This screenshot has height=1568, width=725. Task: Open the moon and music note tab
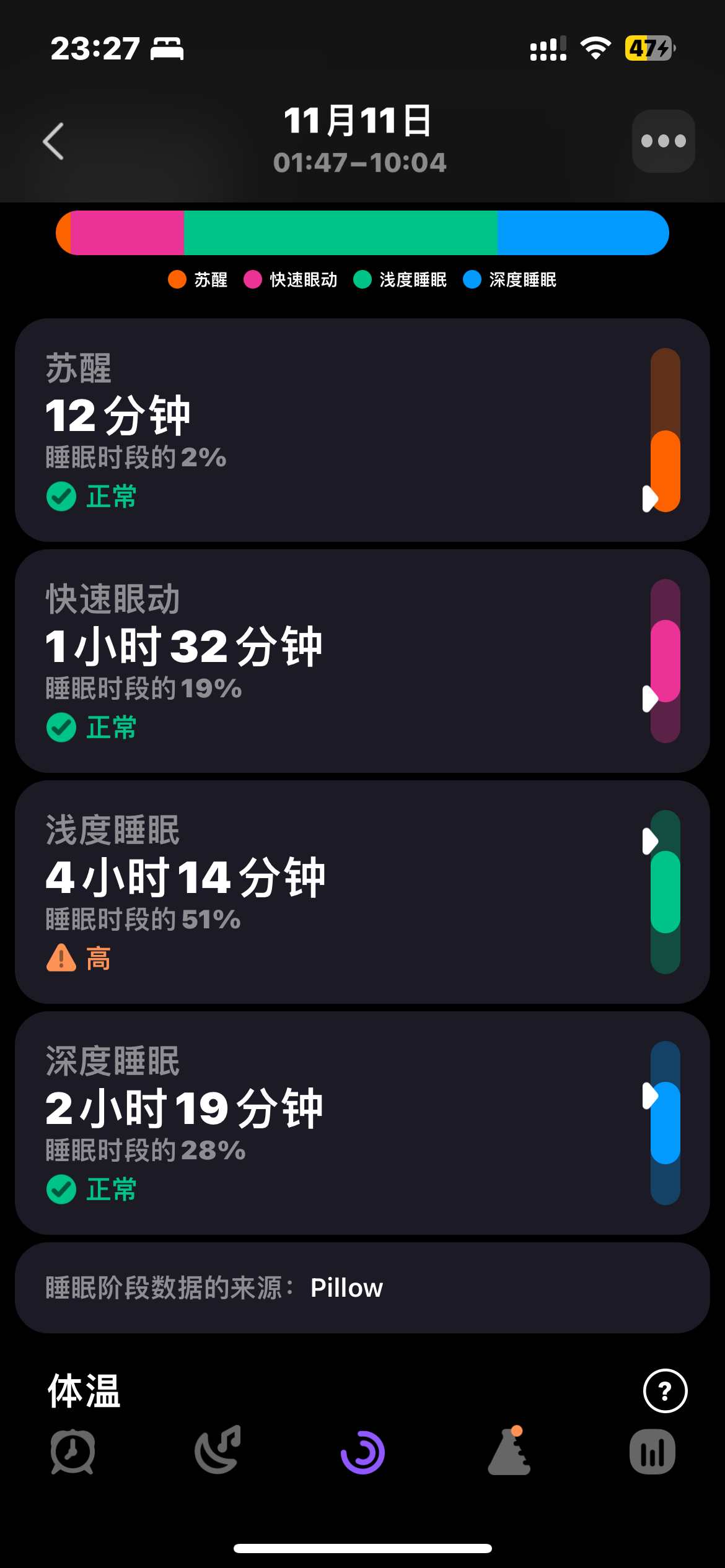217,1452
